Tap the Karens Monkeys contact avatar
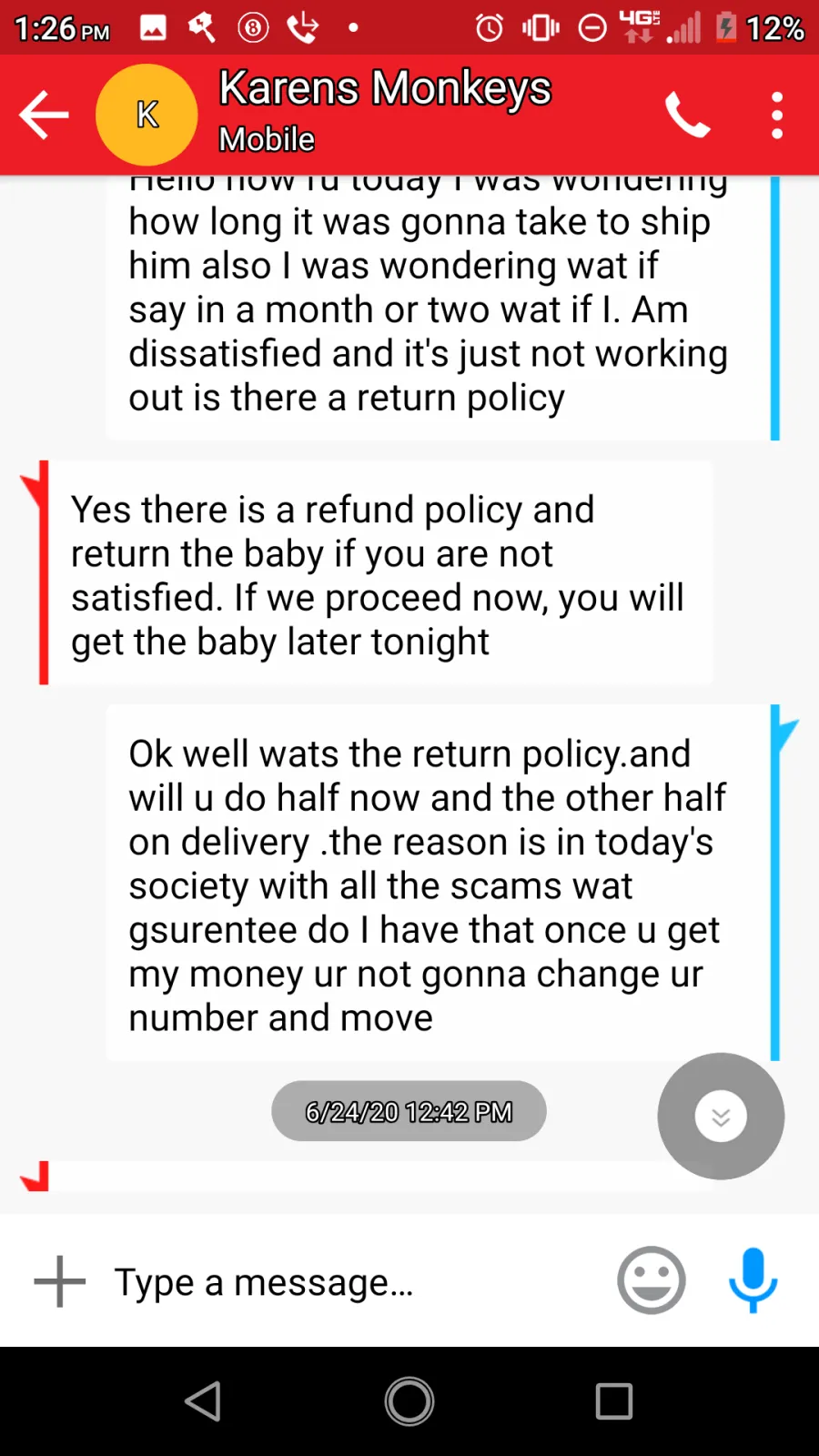The height and width of the screenshot is (1456, 819). coord(147,115)
